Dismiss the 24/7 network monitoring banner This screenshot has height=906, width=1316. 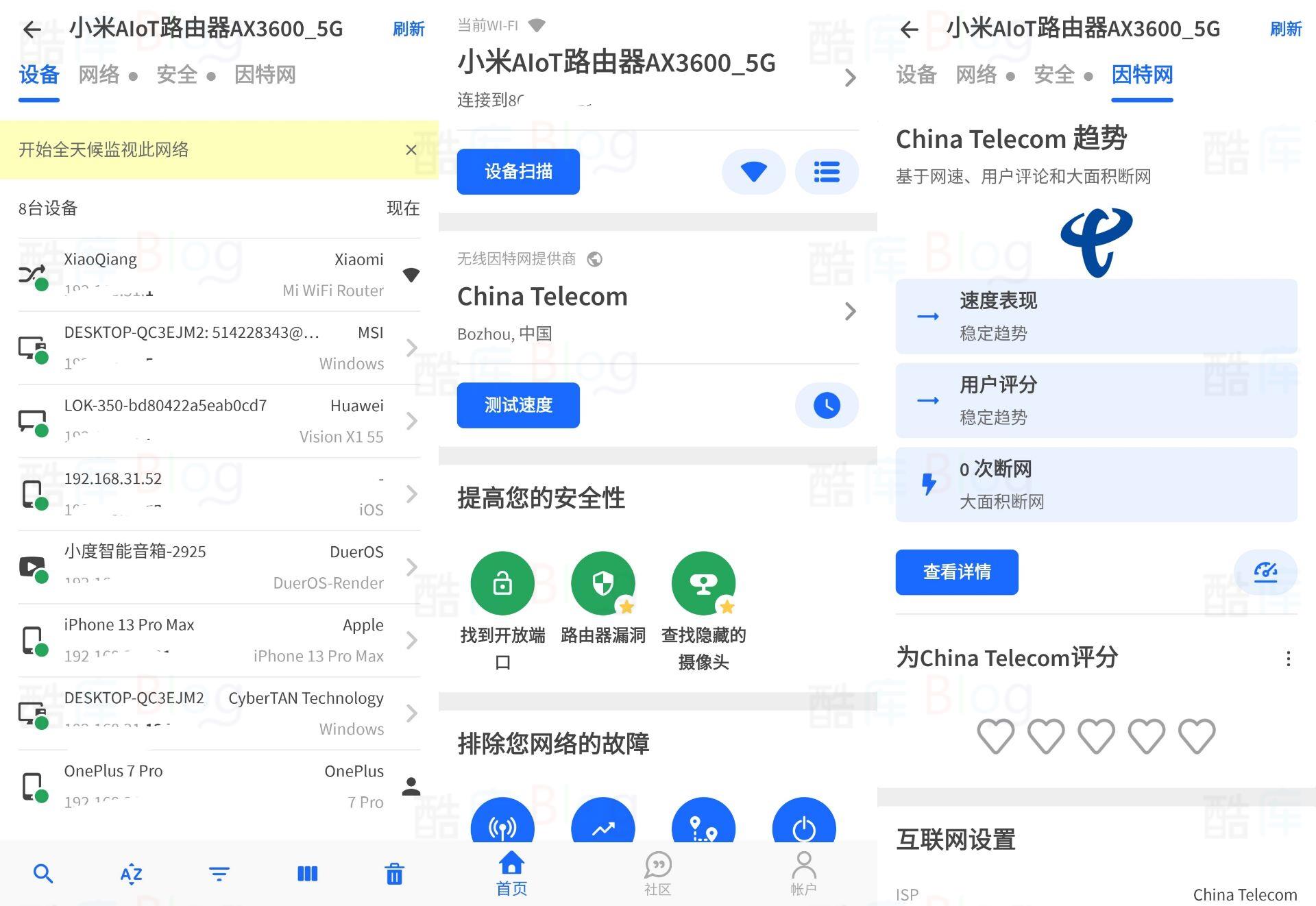click(411, 150)
